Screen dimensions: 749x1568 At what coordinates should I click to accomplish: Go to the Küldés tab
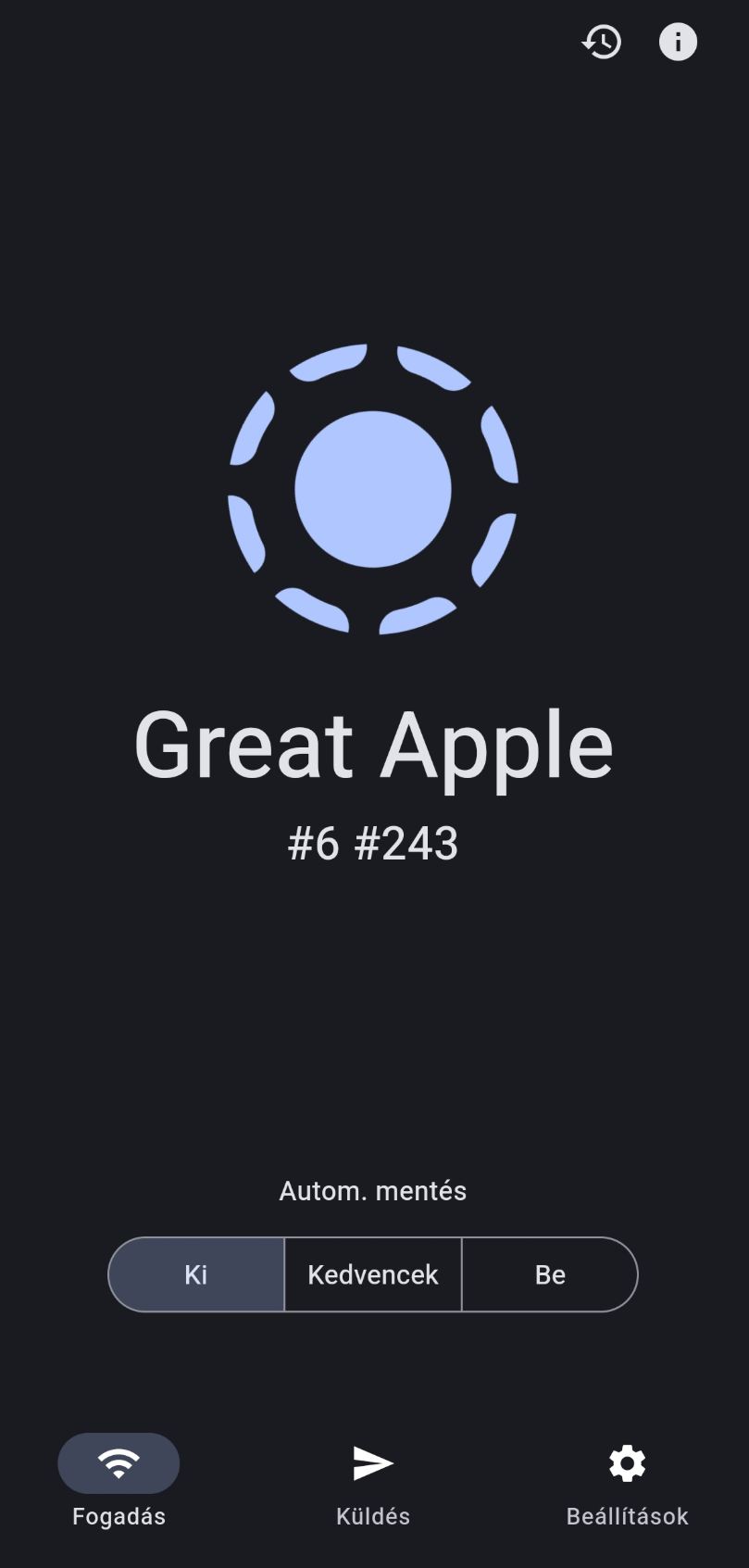[373, 1480]
